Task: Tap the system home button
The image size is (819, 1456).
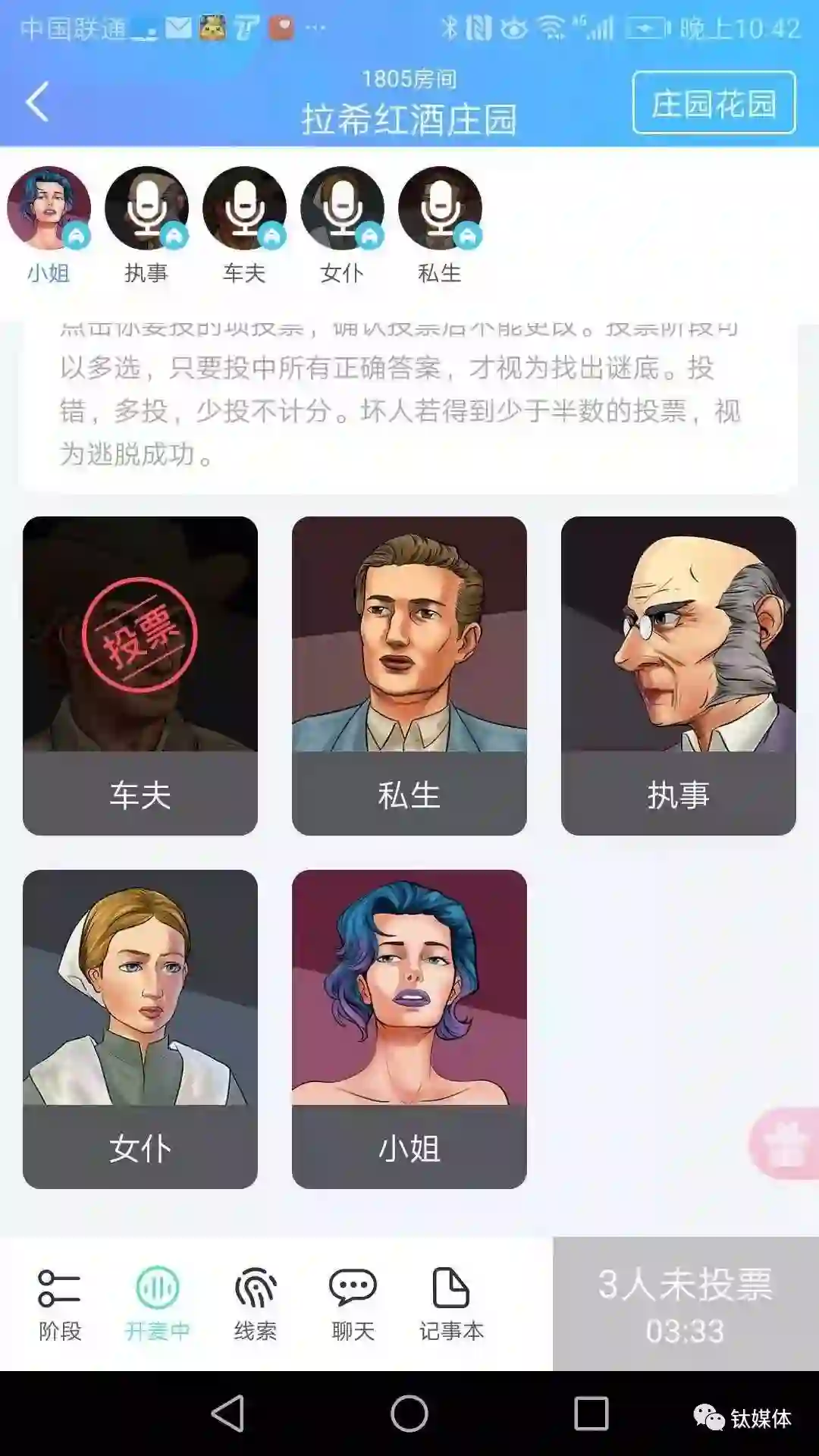Action: [x=409, y=1414]
